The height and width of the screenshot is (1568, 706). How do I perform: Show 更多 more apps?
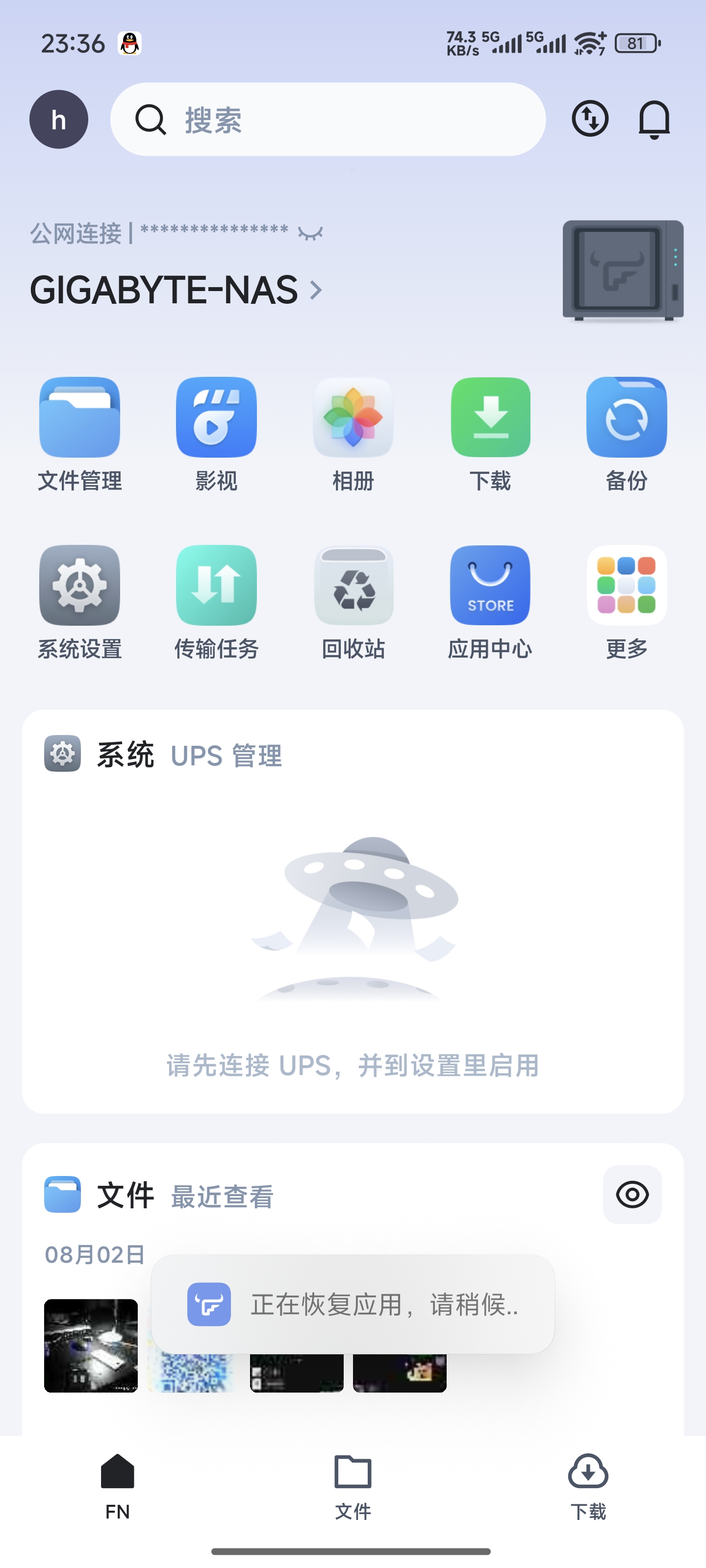[x=626, y=601]
